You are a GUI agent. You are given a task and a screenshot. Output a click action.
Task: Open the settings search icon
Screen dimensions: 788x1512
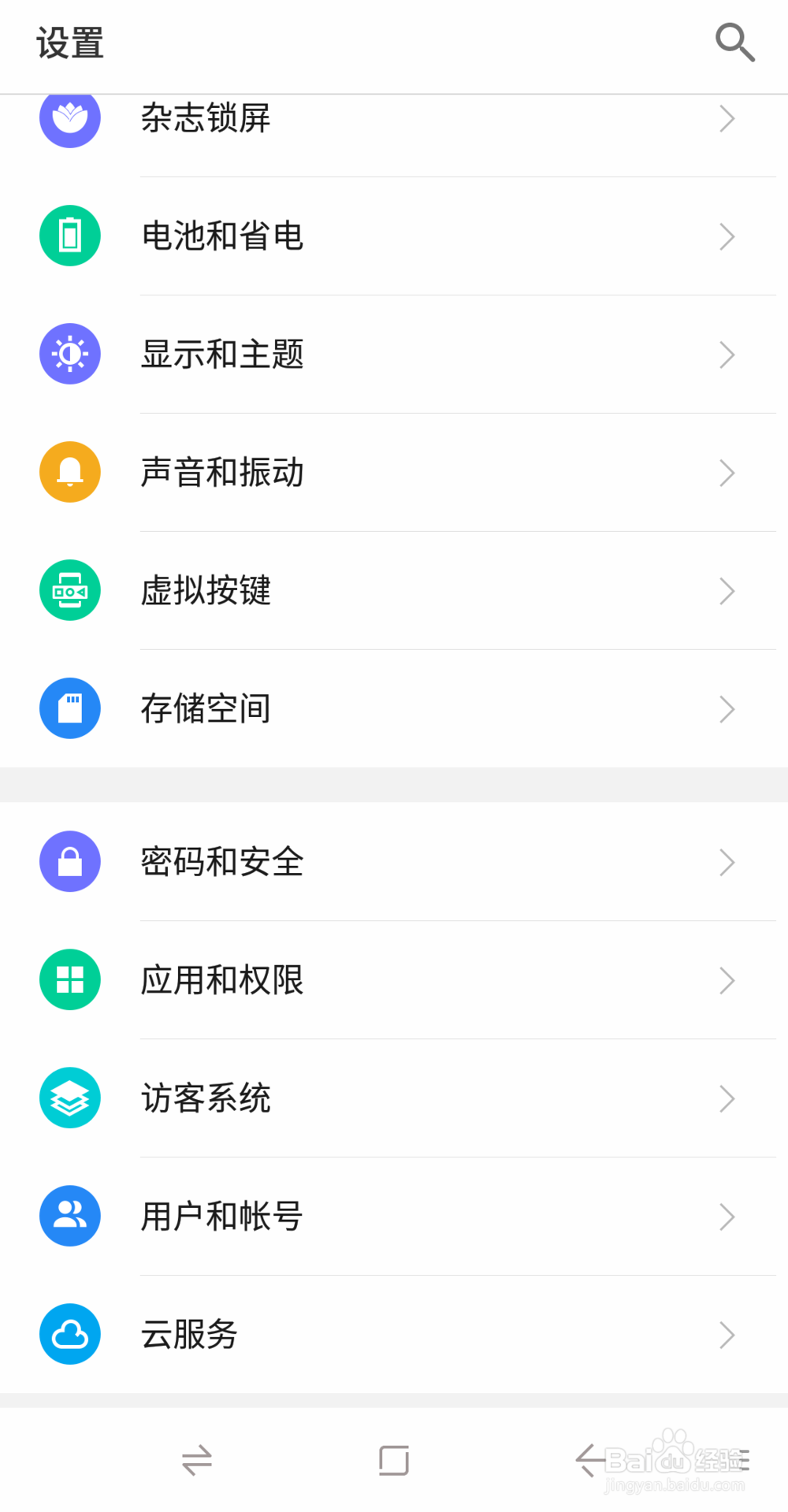coord(734,43)
